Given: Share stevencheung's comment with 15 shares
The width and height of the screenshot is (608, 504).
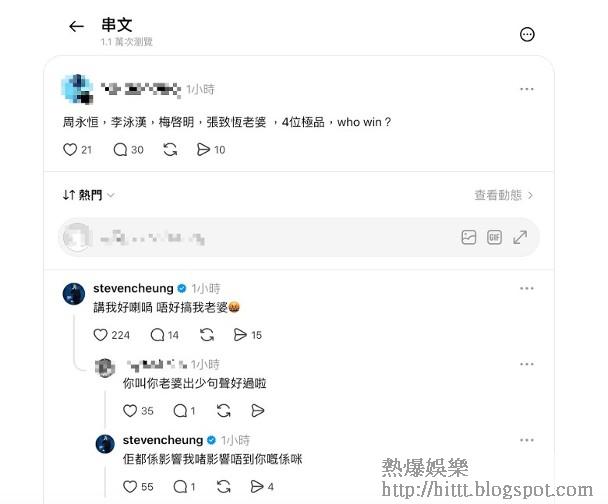Looking at the screenshot, I should [x=240, y=335].
